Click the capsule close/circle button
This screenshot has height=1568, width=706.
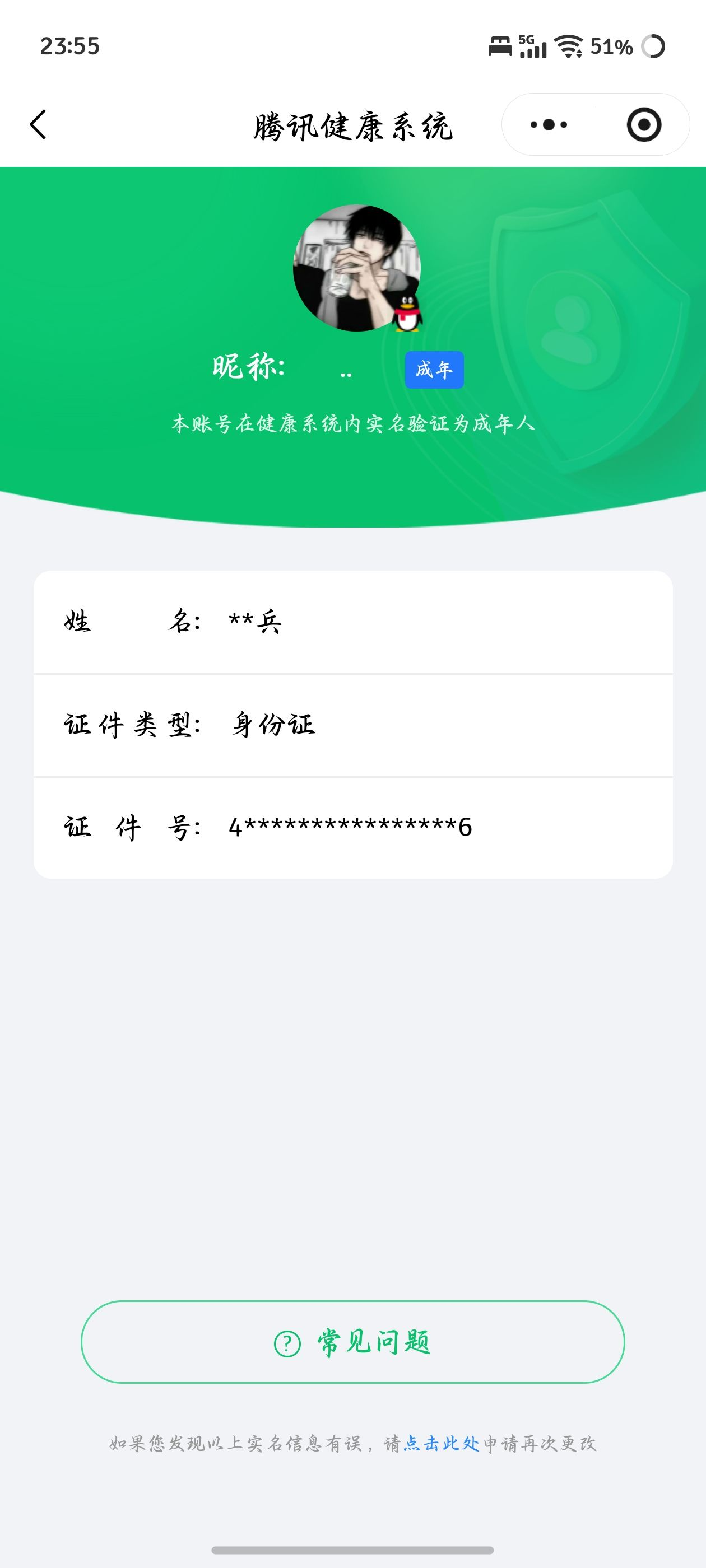645,125
